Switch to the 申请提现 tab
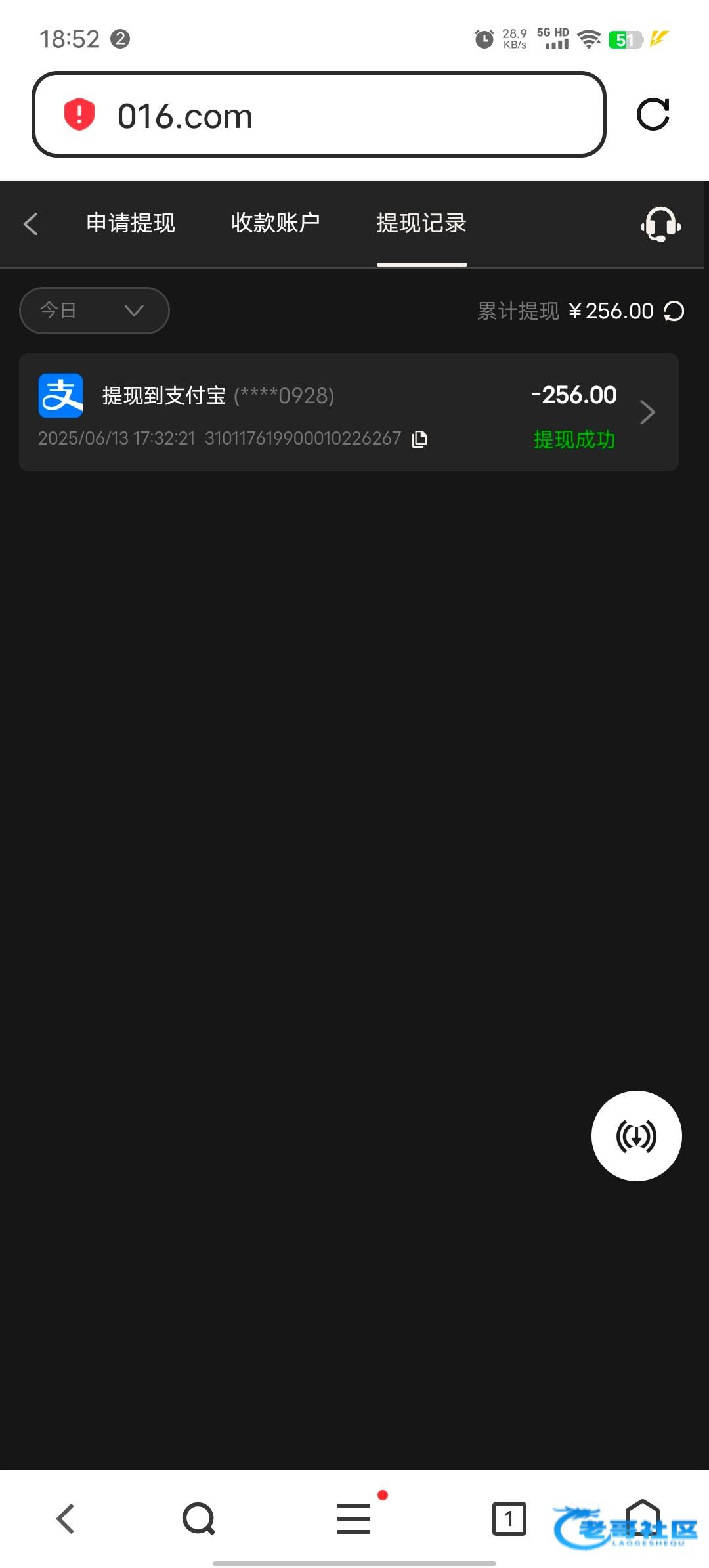The width and height of the screenshot is (709, 1568). (x=131, y=223)
